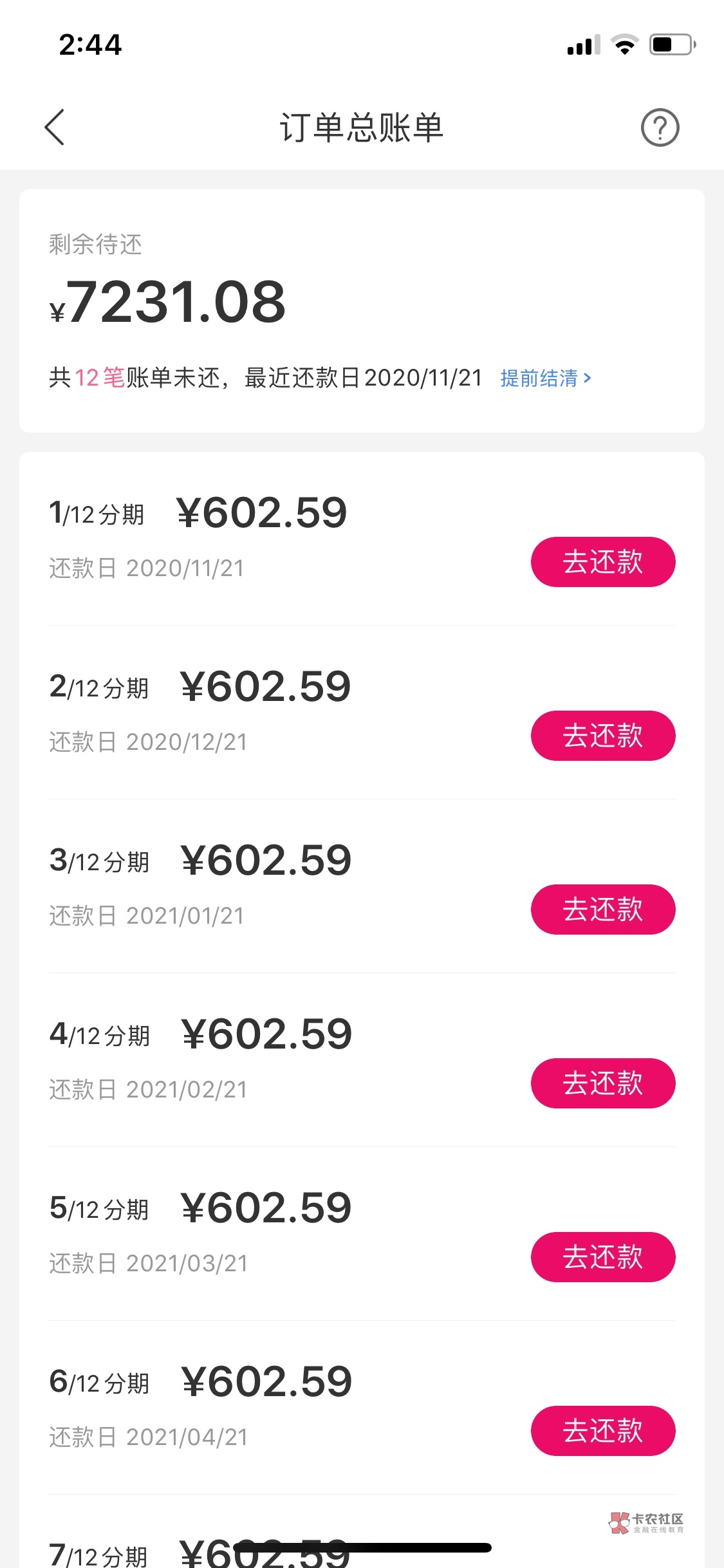Viewport: 724px width, 1568px height.
Task: Hit 去还款 on installment 5/12
Action: tap(602, 1257)
